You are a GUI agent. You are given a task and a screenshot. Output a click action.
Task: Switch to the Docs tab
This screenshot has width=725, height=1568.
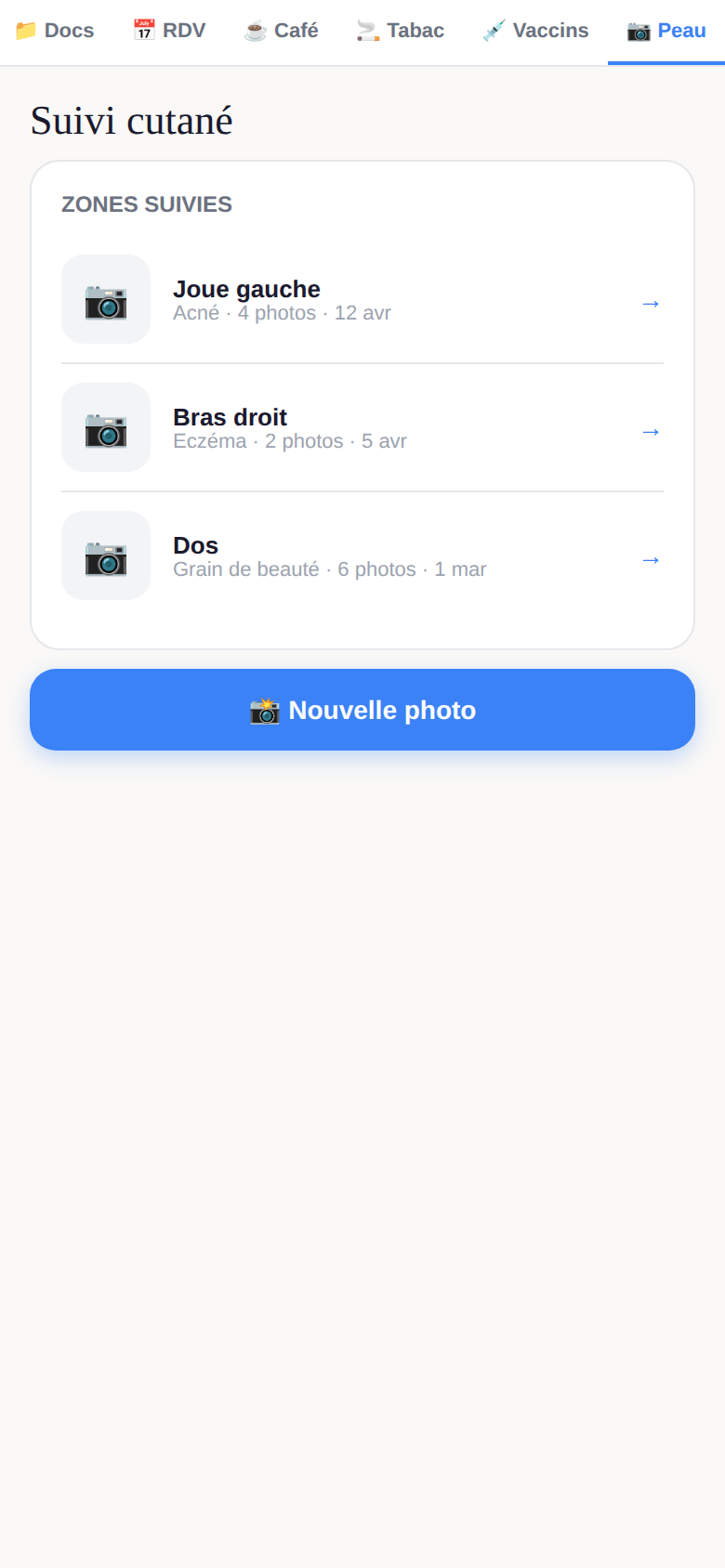[x=55, y=31]
